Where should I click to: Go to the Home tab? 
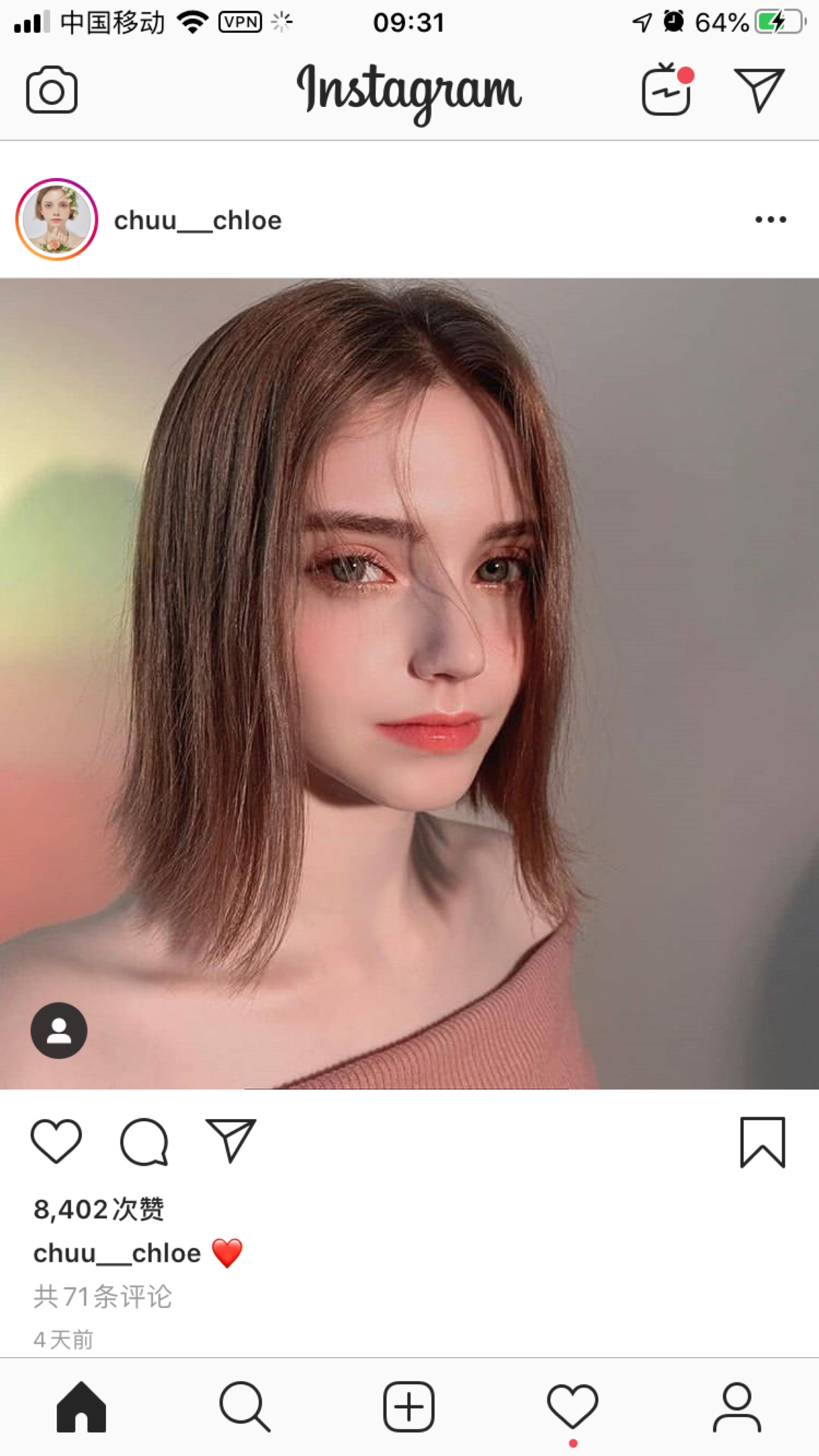pyautogui.click(x=81, y=1407)
